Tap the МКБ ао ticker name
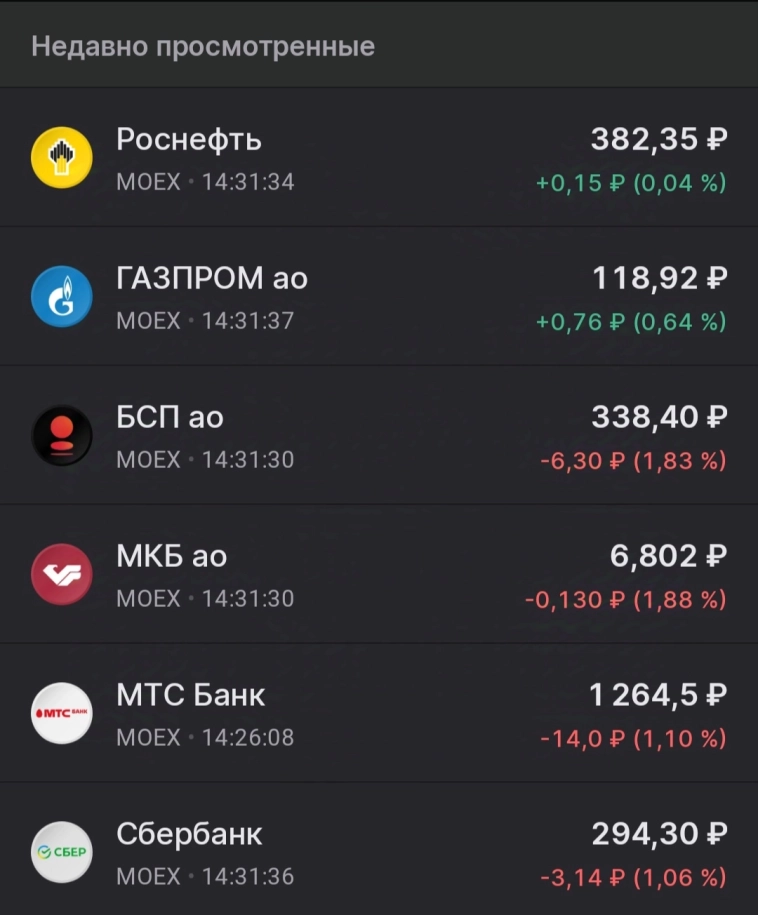This screenshot has height=915, width=758. tap(172, 556)
